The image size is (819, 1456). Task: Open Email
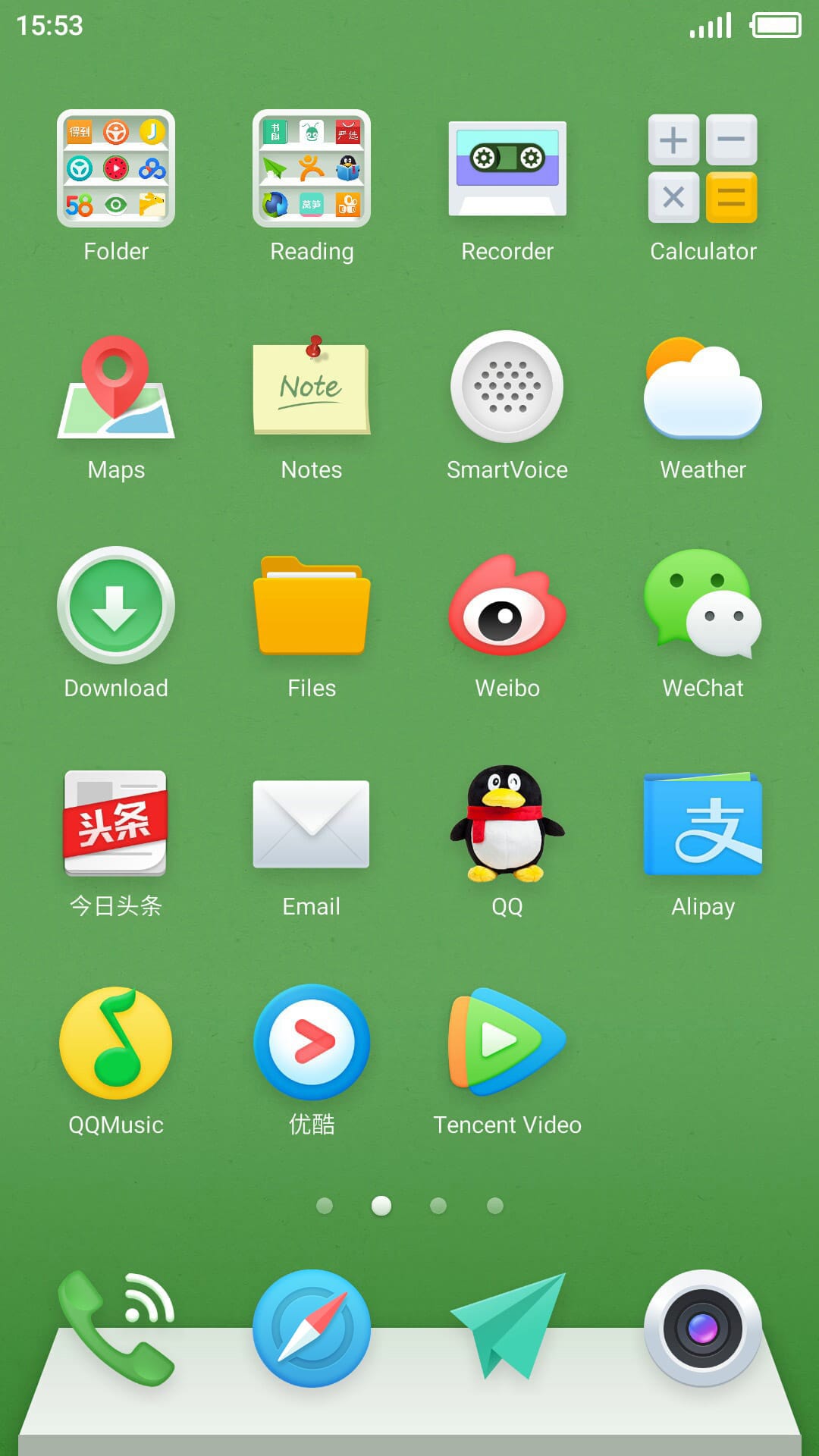click(312, 824)
